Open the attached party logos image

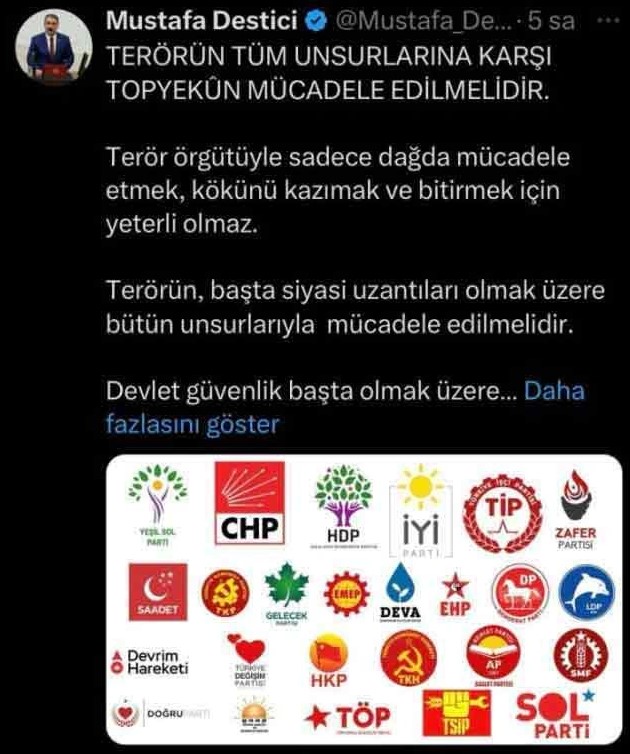tap(364, 599)
